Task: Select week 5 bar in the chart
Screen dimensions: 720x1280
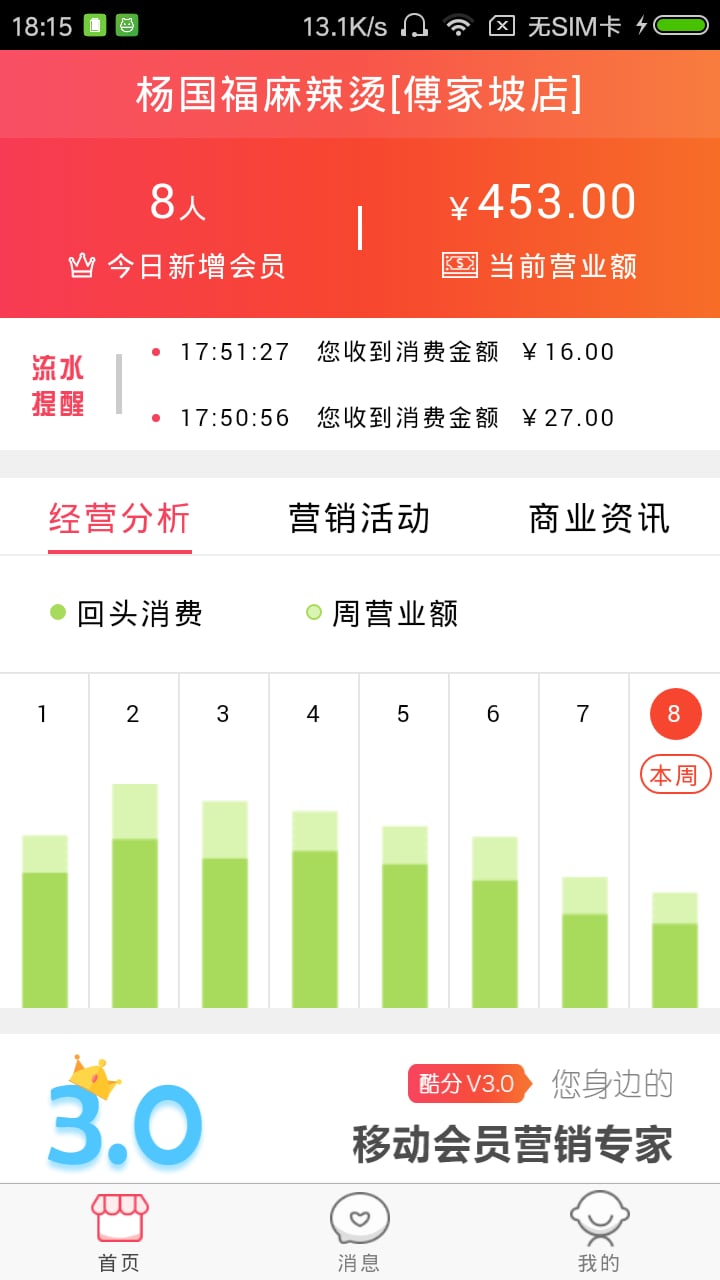Action: [x=404, y=841]
